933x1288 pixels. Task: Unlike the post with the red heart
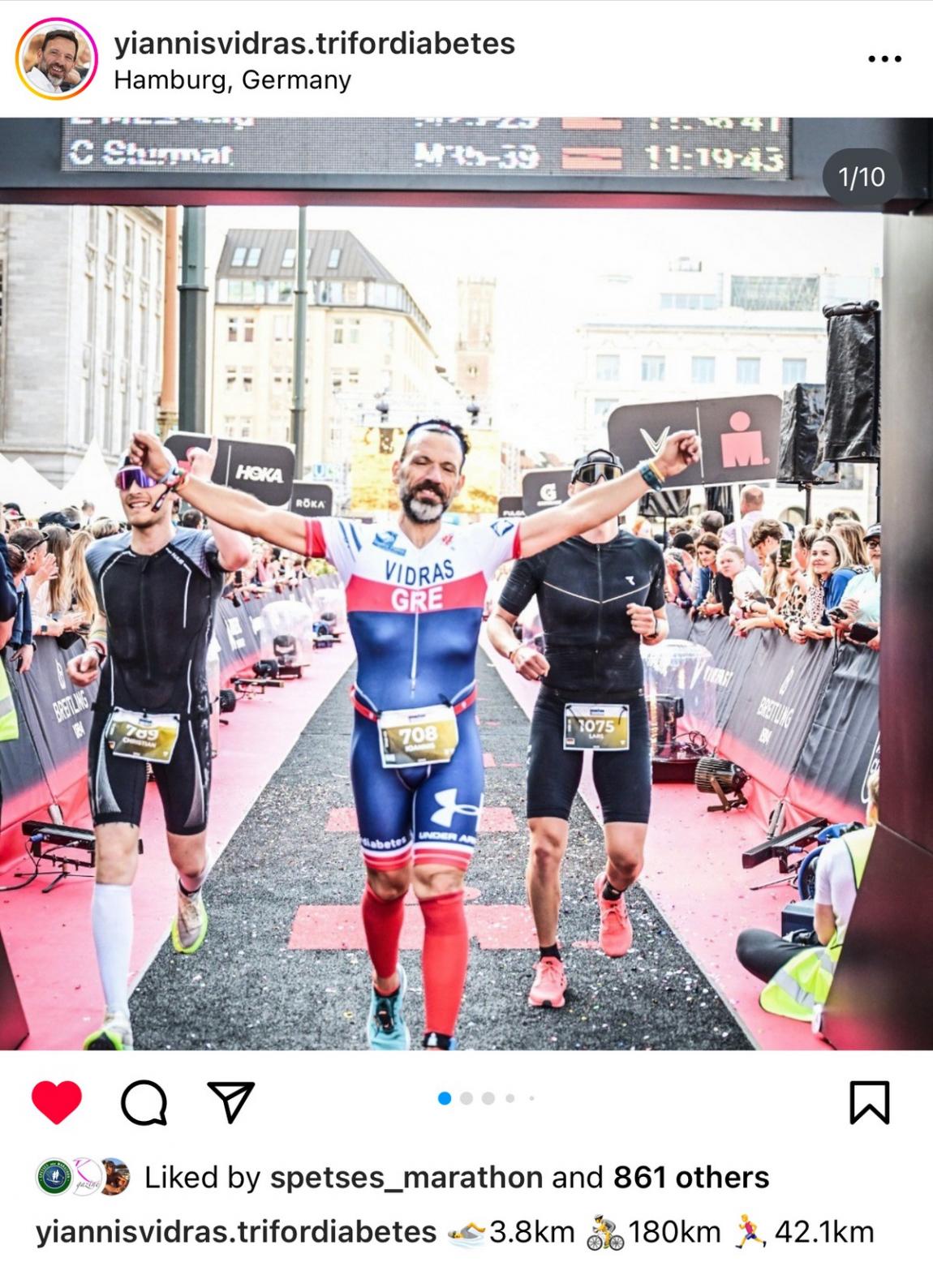[57, 1102]
